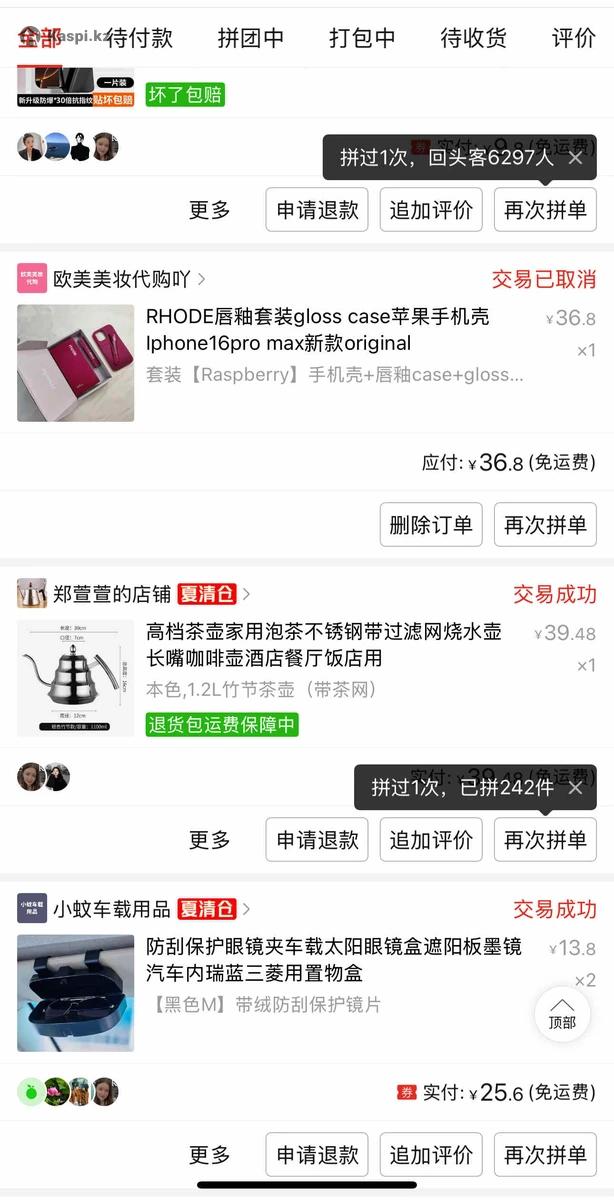Tap 再次拼单 for the glasses holder order
This screenshot has width=614, height=1200.
545,1155
